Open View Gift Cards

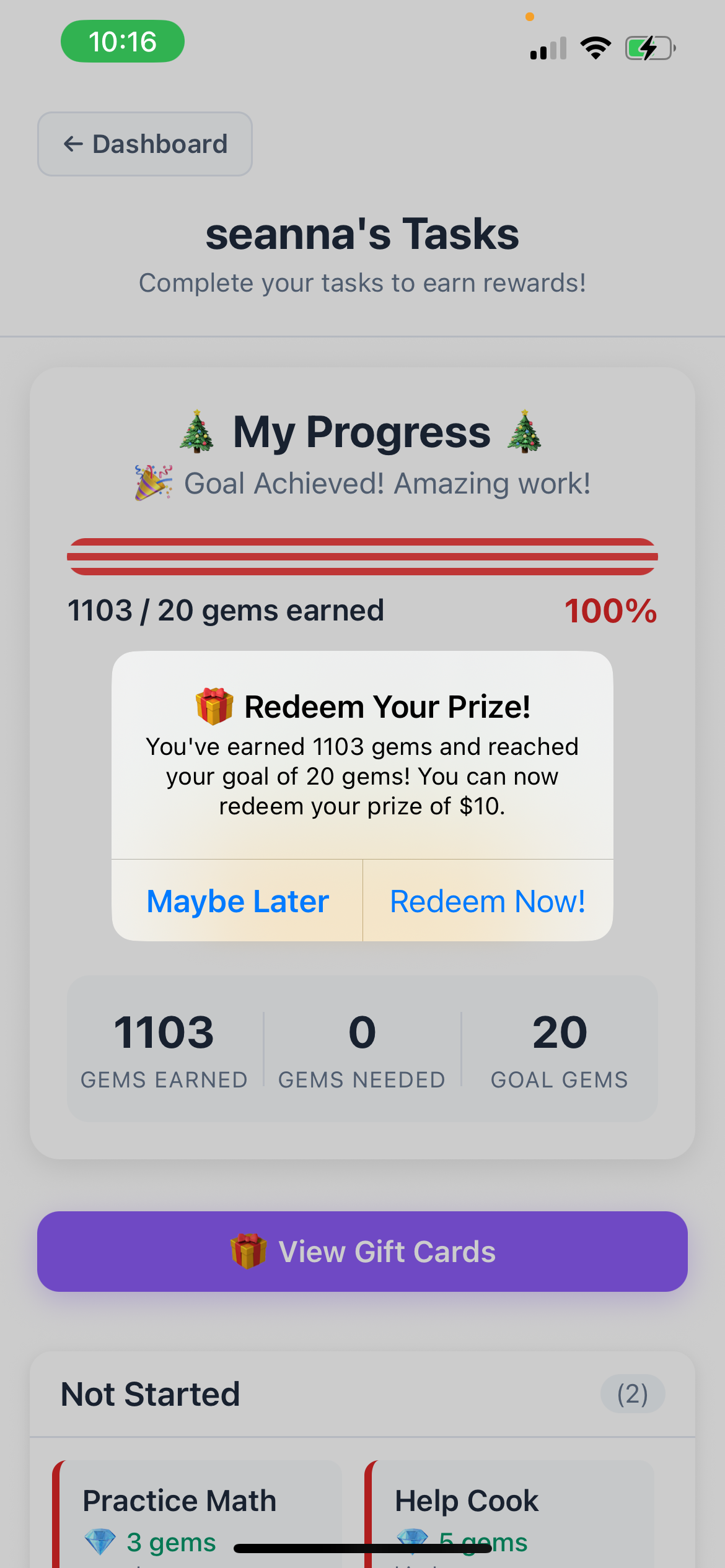click(x=362, y=1252)
